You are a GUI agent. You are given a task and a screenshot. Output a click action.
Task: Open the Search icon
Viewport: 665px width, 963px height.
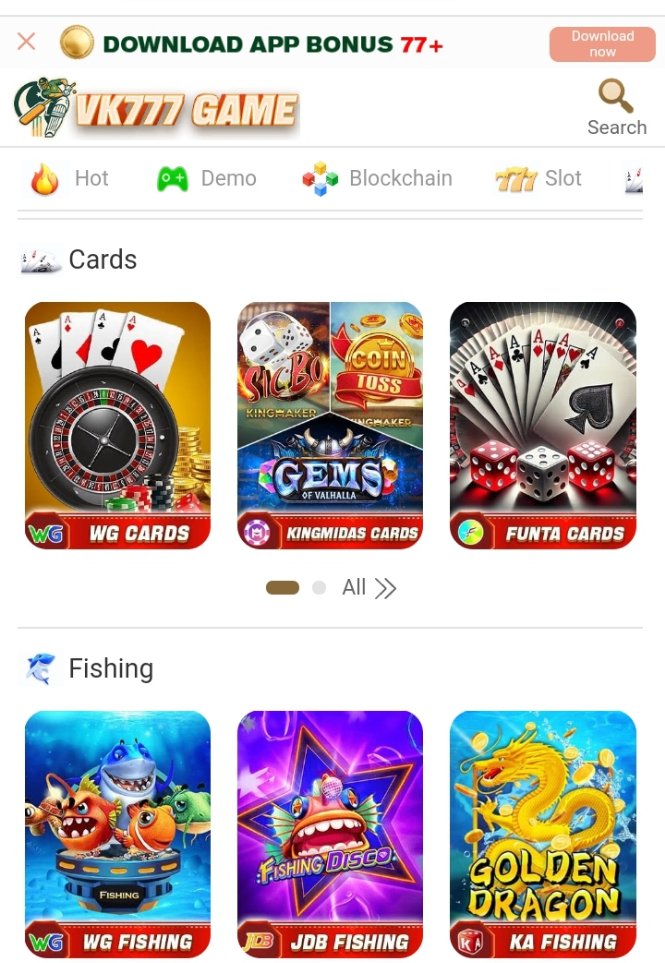click(616, 108)
